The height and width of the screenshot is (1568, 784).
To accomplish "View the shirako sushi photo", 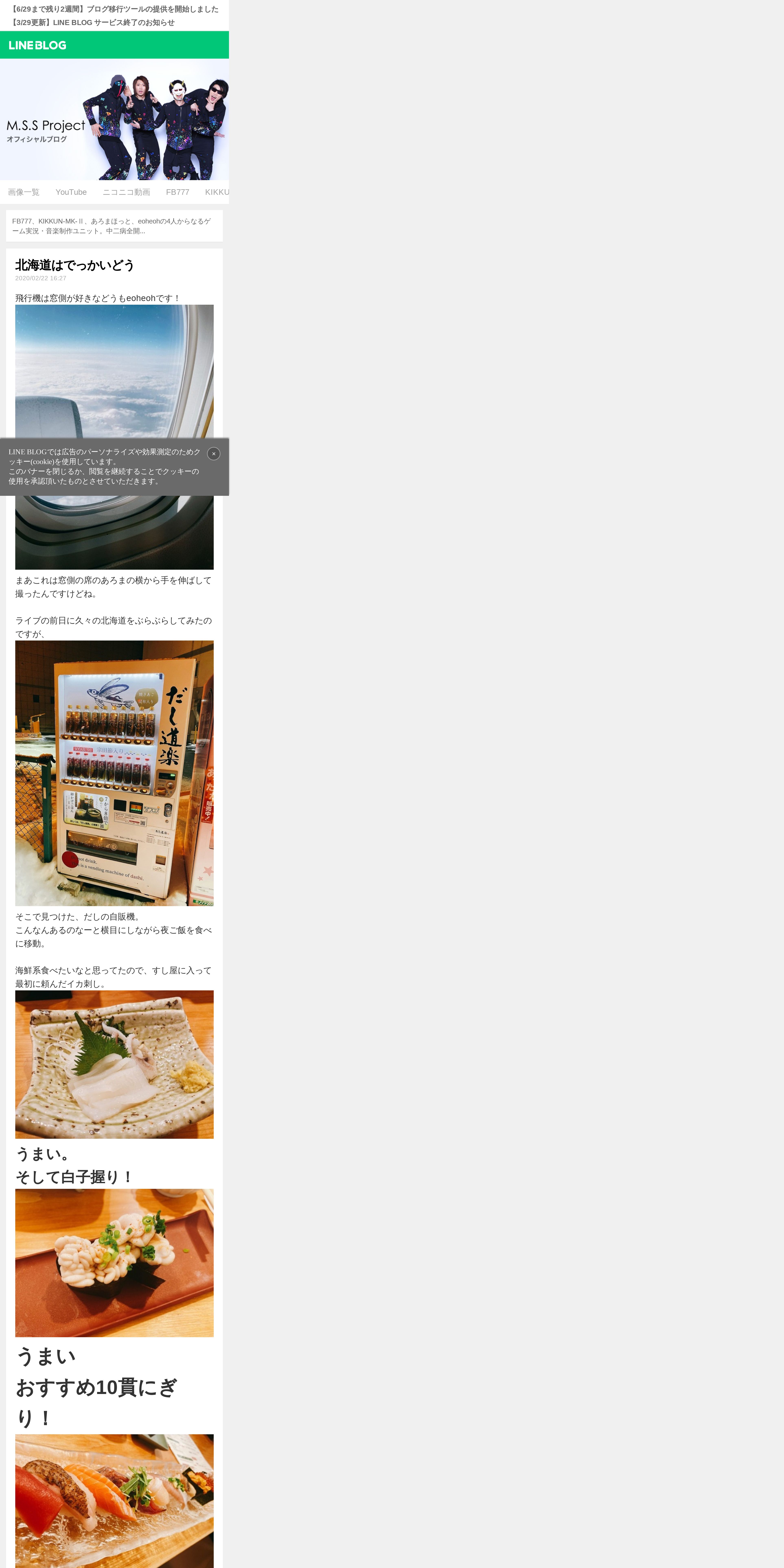I will click(114, 1263).
